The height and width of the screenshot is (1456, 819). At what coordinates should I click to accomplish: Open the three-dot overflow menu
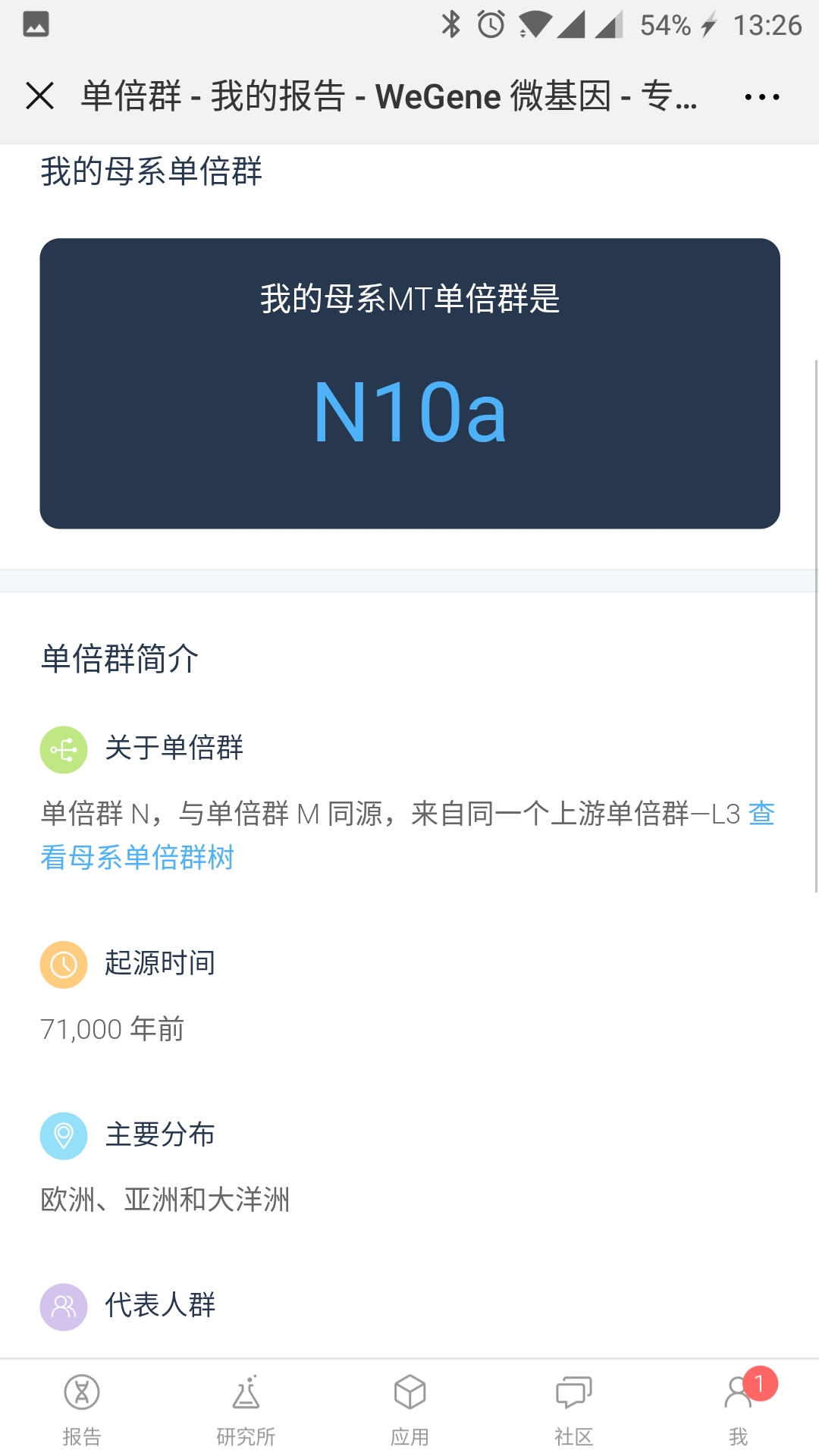tap(761, 97)
